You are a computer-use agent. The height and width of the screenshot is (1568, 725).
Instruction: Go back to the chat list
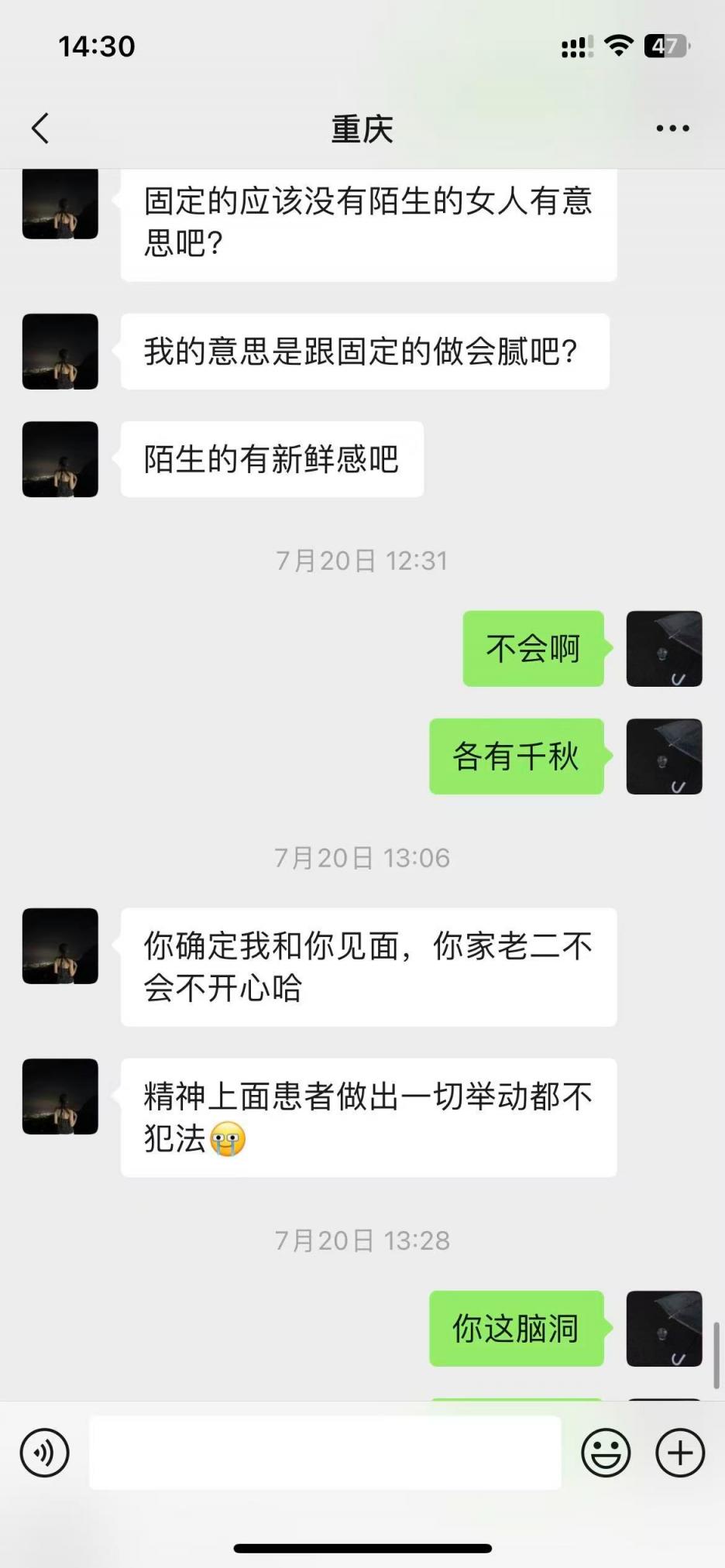point(41,129)
